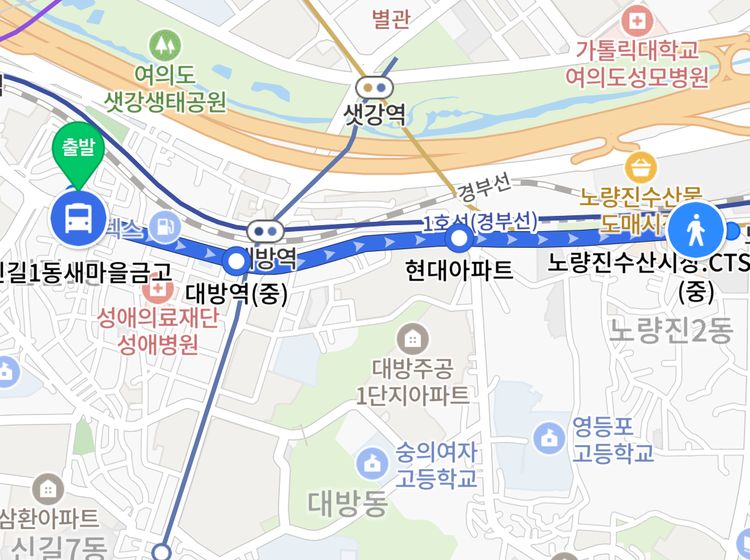Open the 숭의여자고등학교 school marker
The width and height of the screenshot is (750, 560).
[x=371, y=462]
